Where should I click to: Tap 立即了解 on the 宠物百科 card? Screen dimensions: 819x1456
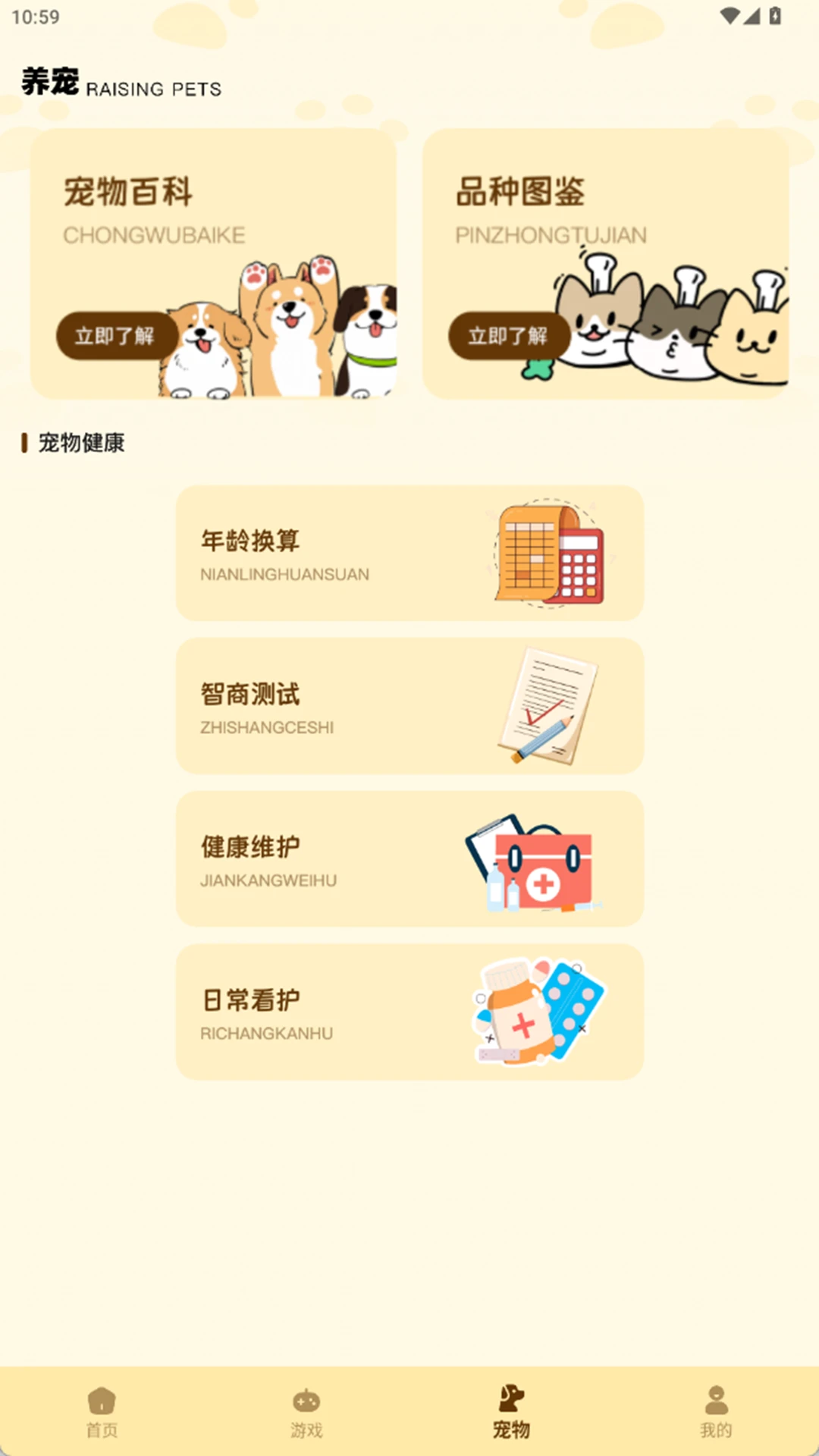[x=116, y=335]
